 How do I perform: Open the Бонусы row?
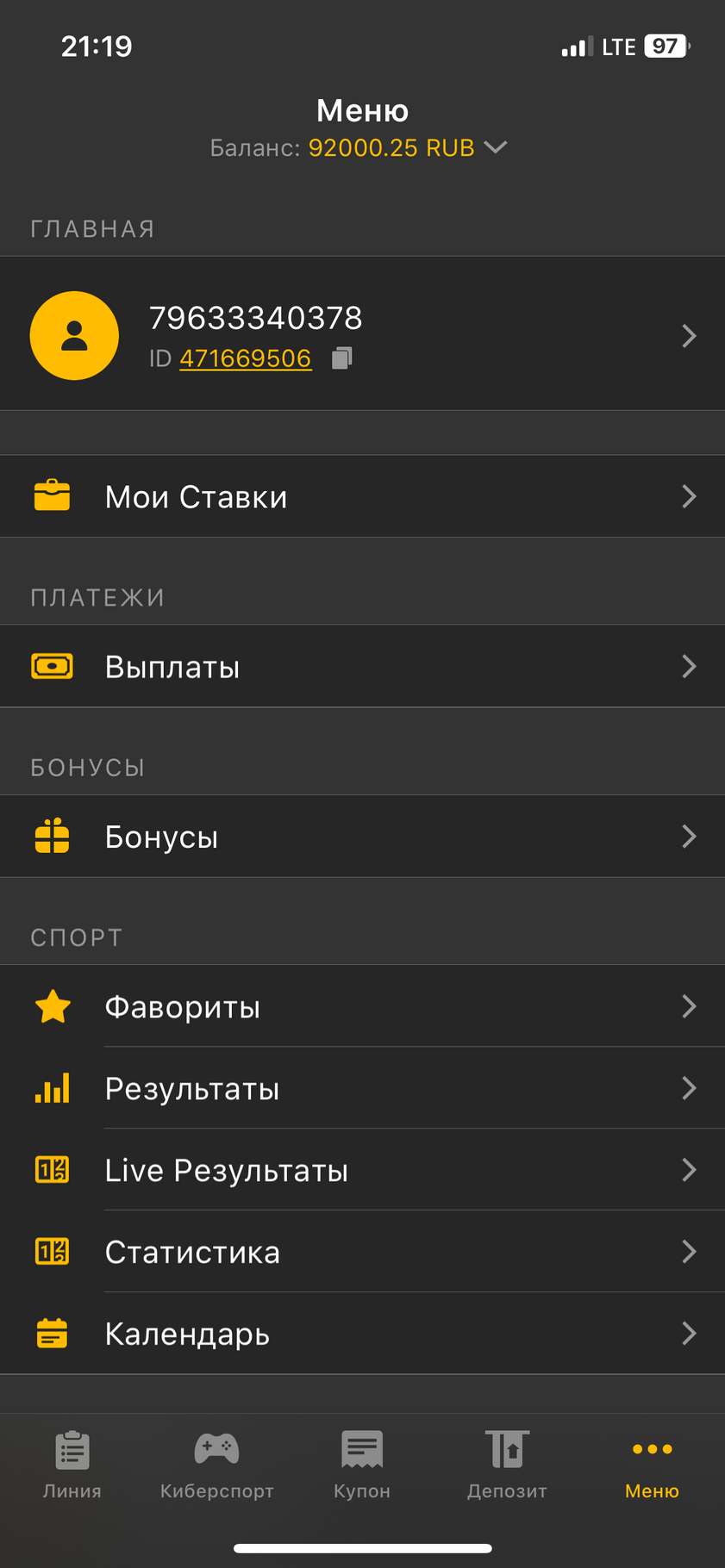pyautogui.click(x=362, y=836)
